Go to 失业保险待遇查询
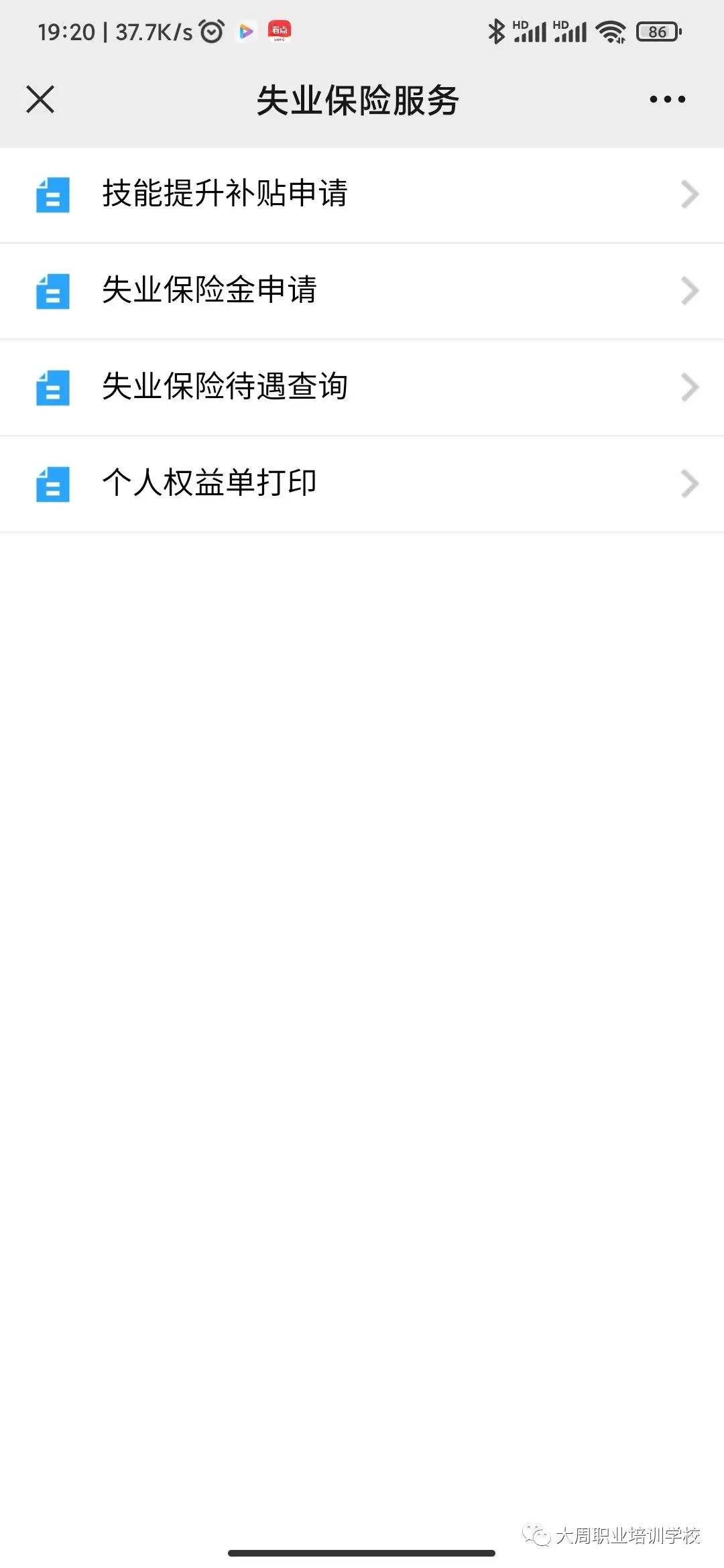 pos(362,387)
